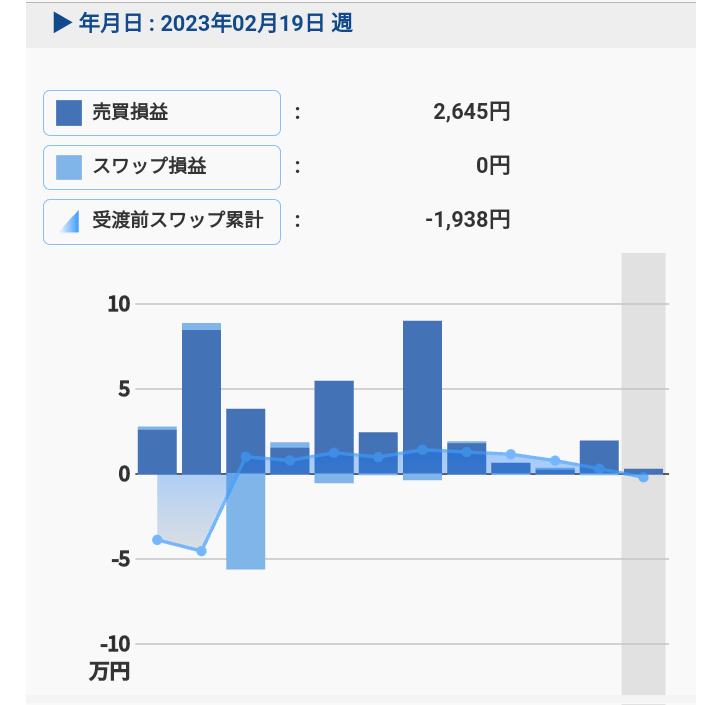The image size is (719, 705).
Task: Toggle the 受渡前スワップ累計 legend series
Action: tap(161, 221)
